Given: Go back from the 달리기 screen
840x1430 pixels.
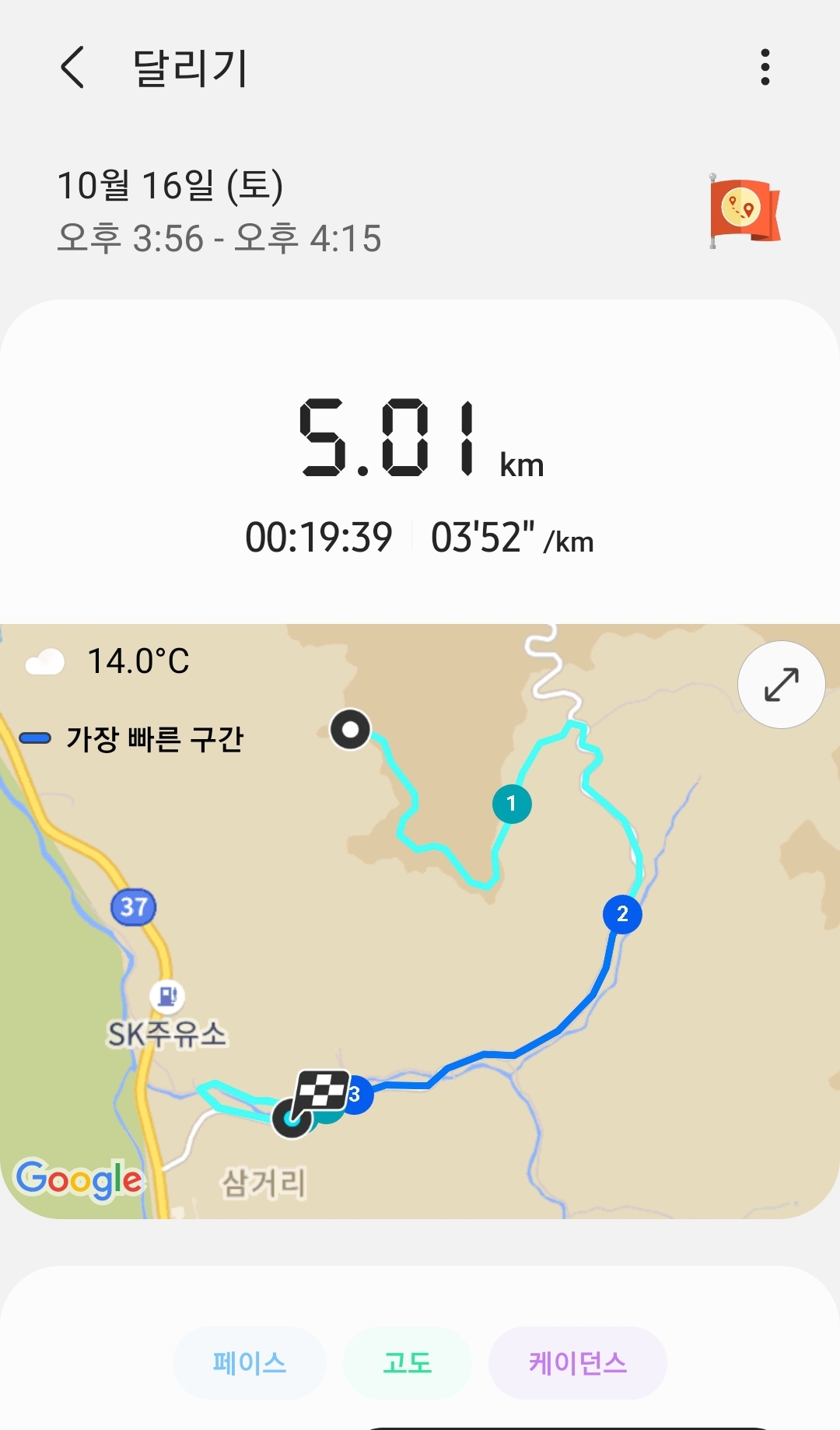Looking at the screenshot, I should (x=72, y=67).
